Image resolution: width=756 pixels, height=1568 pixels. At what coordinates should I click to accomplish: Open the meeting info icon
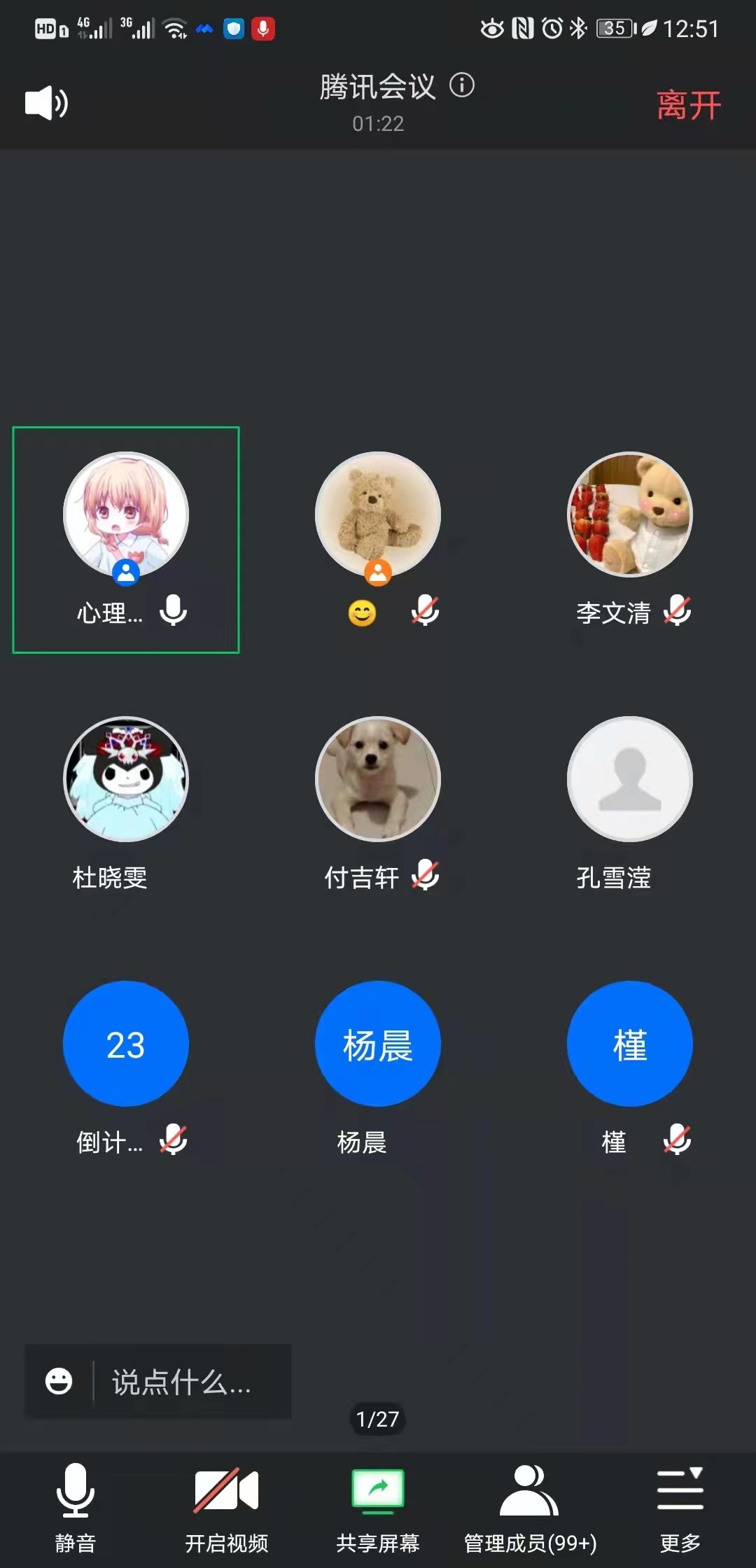[x=462, y=85]
